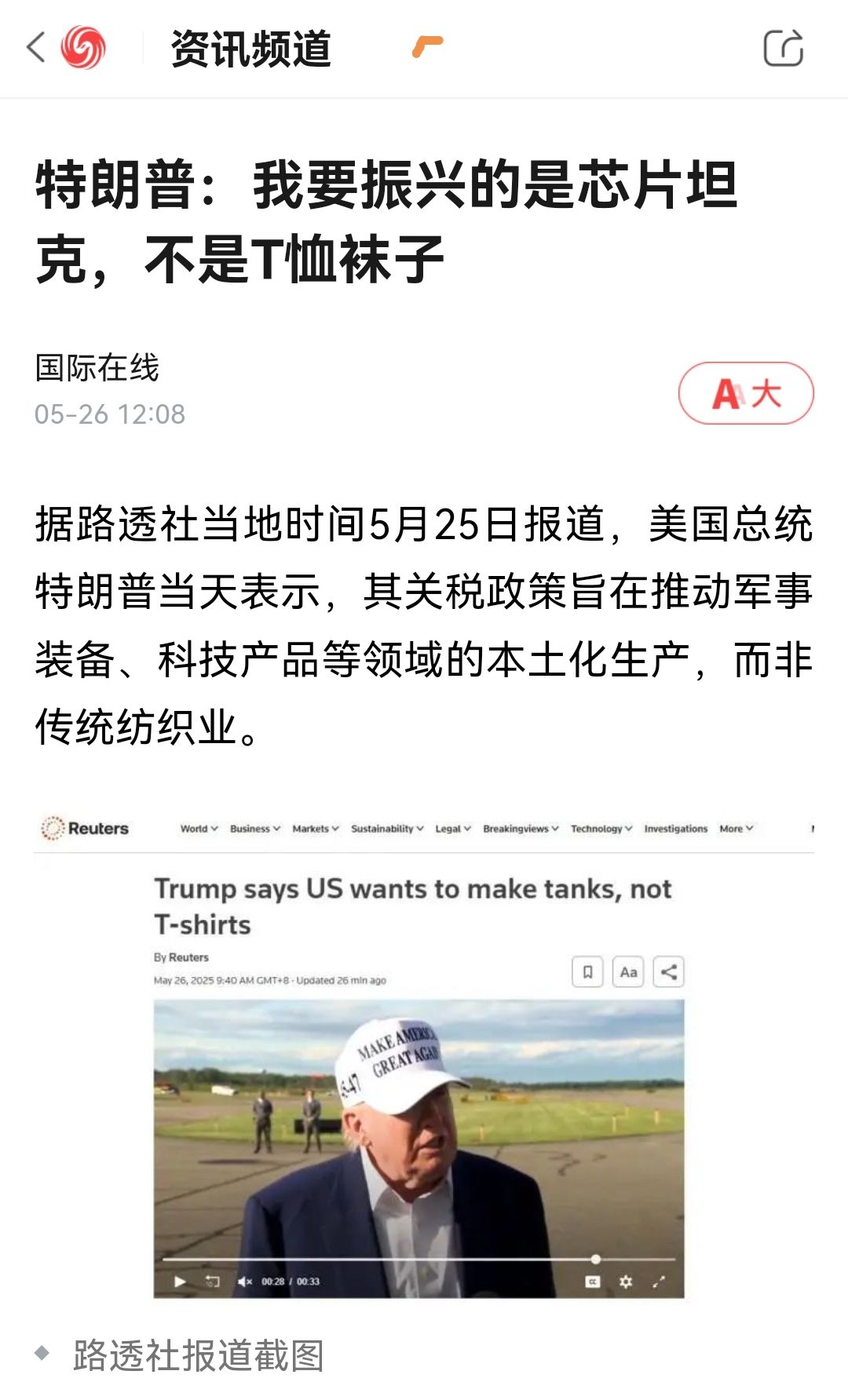Share this article via top-right icon
This screenshot has height=1400, width=848.
click(783, 48)
